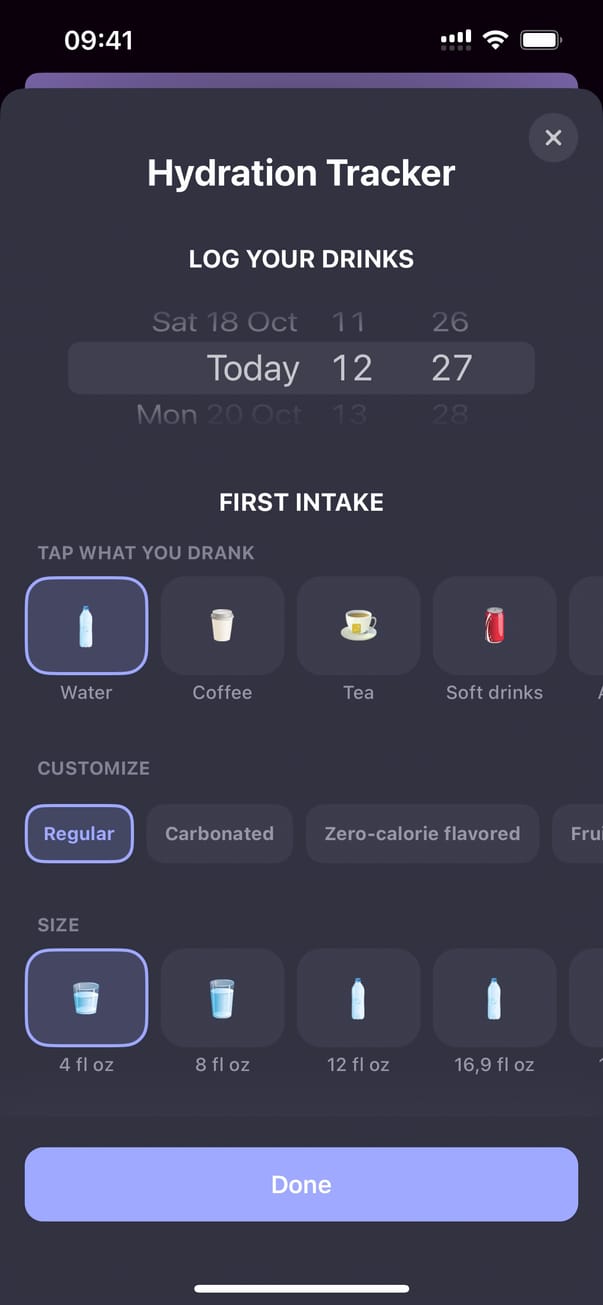Select Sat 18 Oct in date picker
Screen dimensions: 603x1305
point(225,322)
